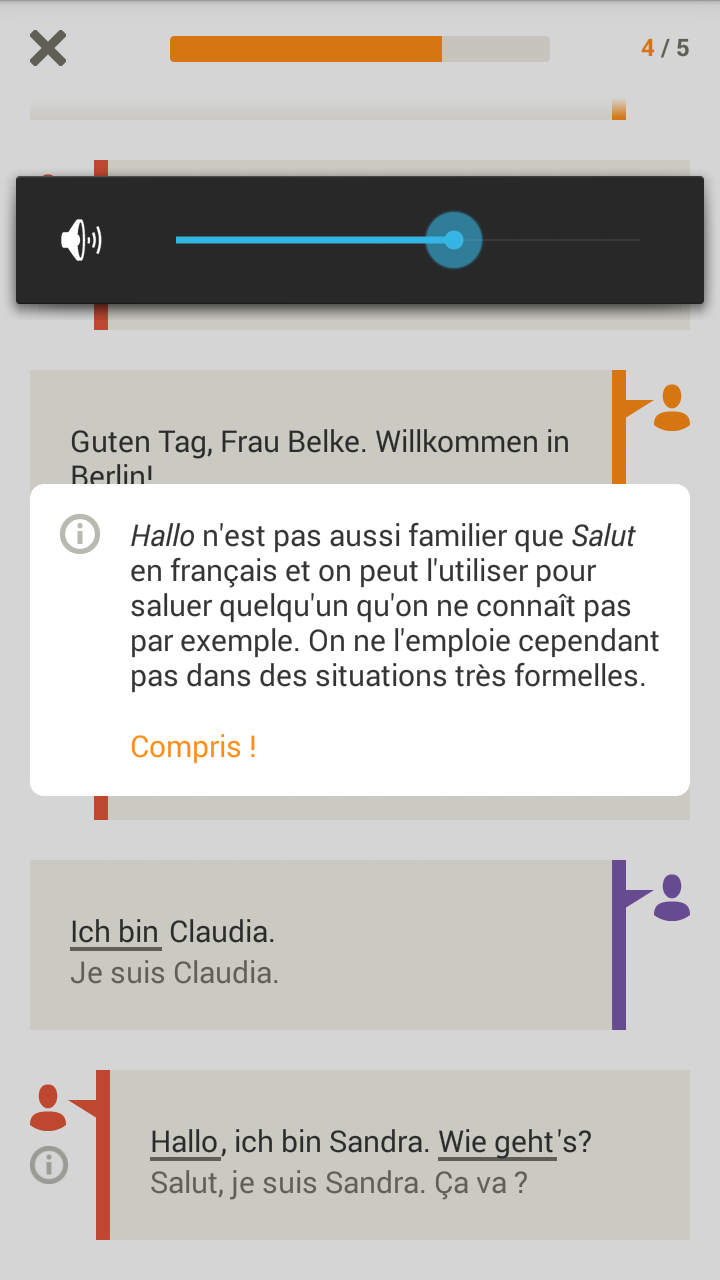The image size is (720, 1280).
Task: Tap the underlined phrase Wie geht
Action: [x=497, y=1142]
